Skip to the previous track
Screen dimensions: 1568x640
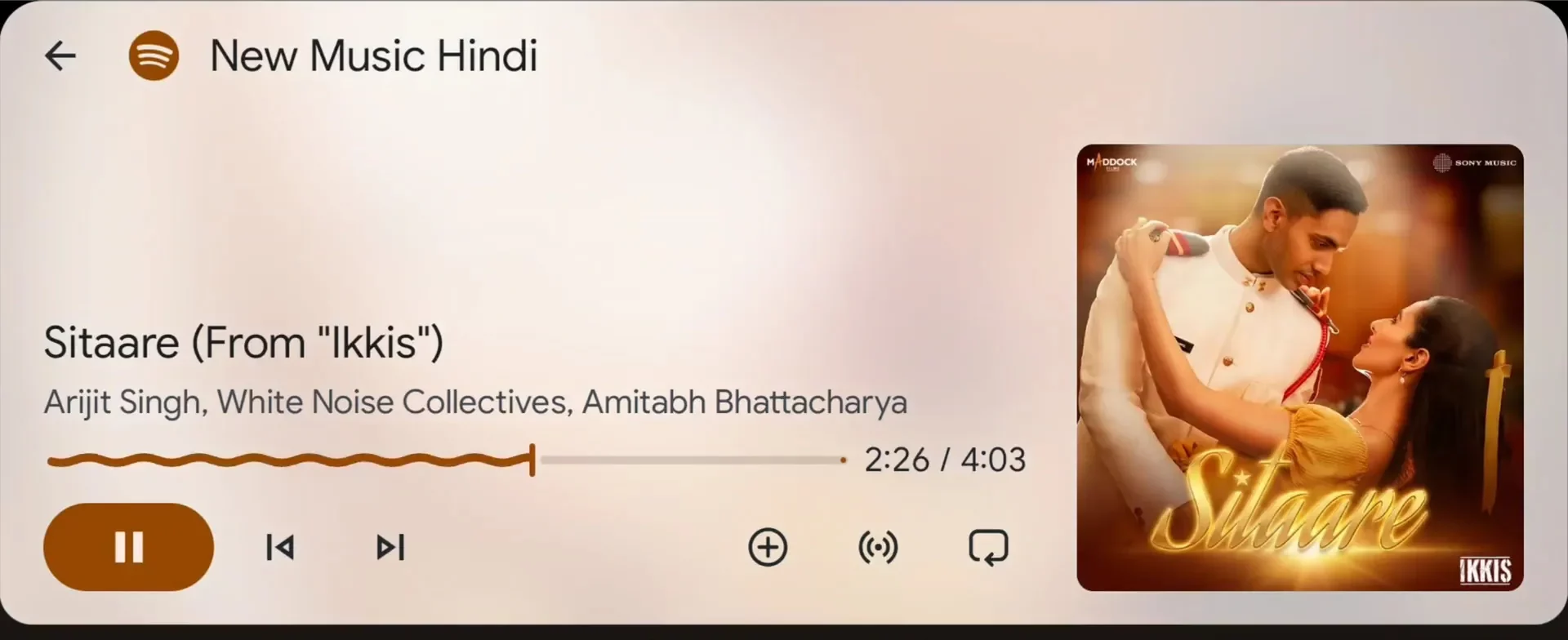click(280, 547)
